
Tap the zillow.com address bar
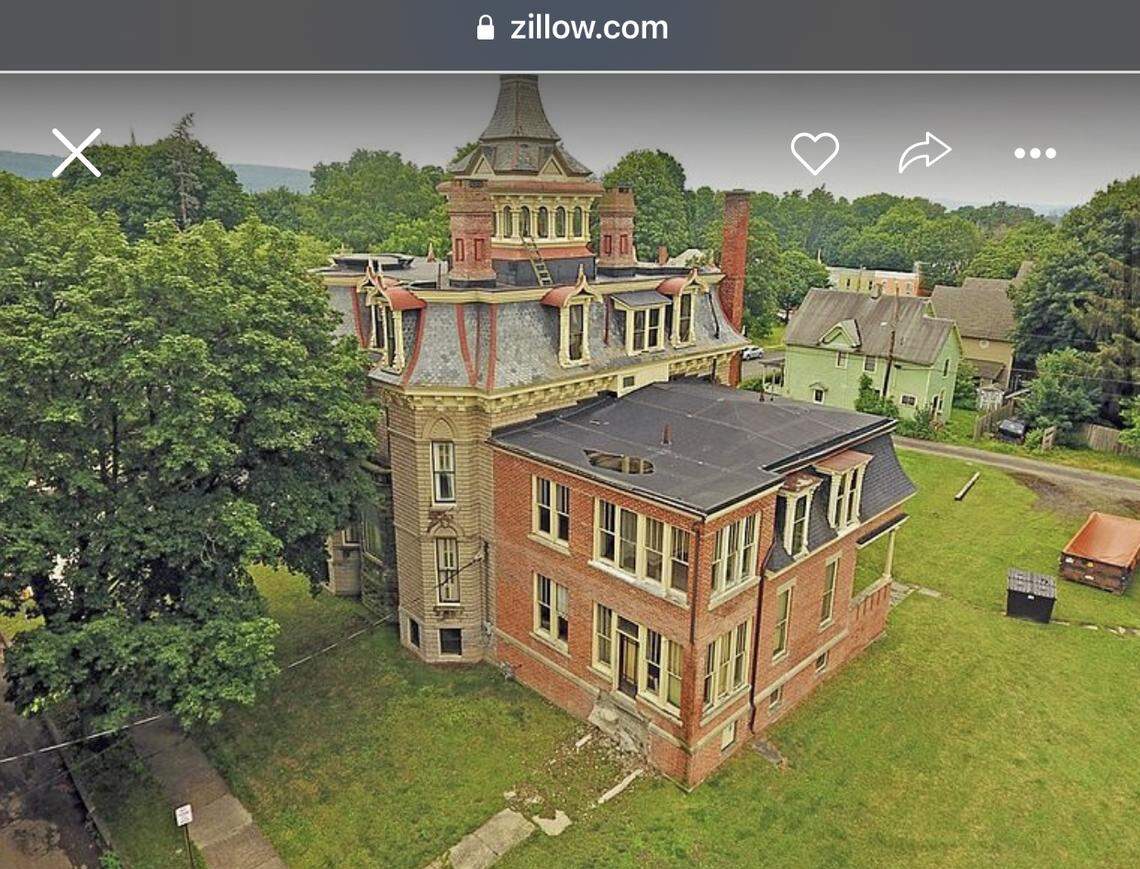click(x=571, y=28)
